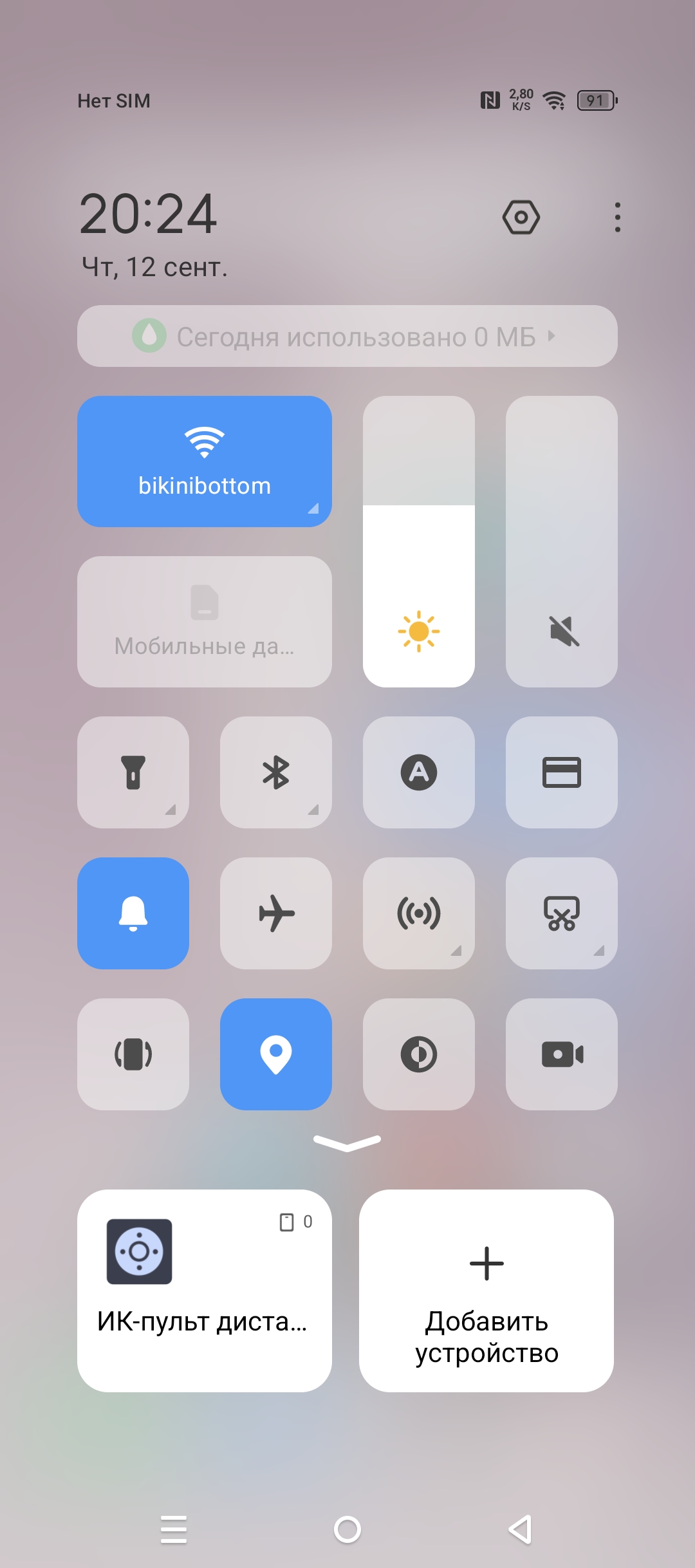
Task: Turn on Bluetooth
Action: point(276,772)
